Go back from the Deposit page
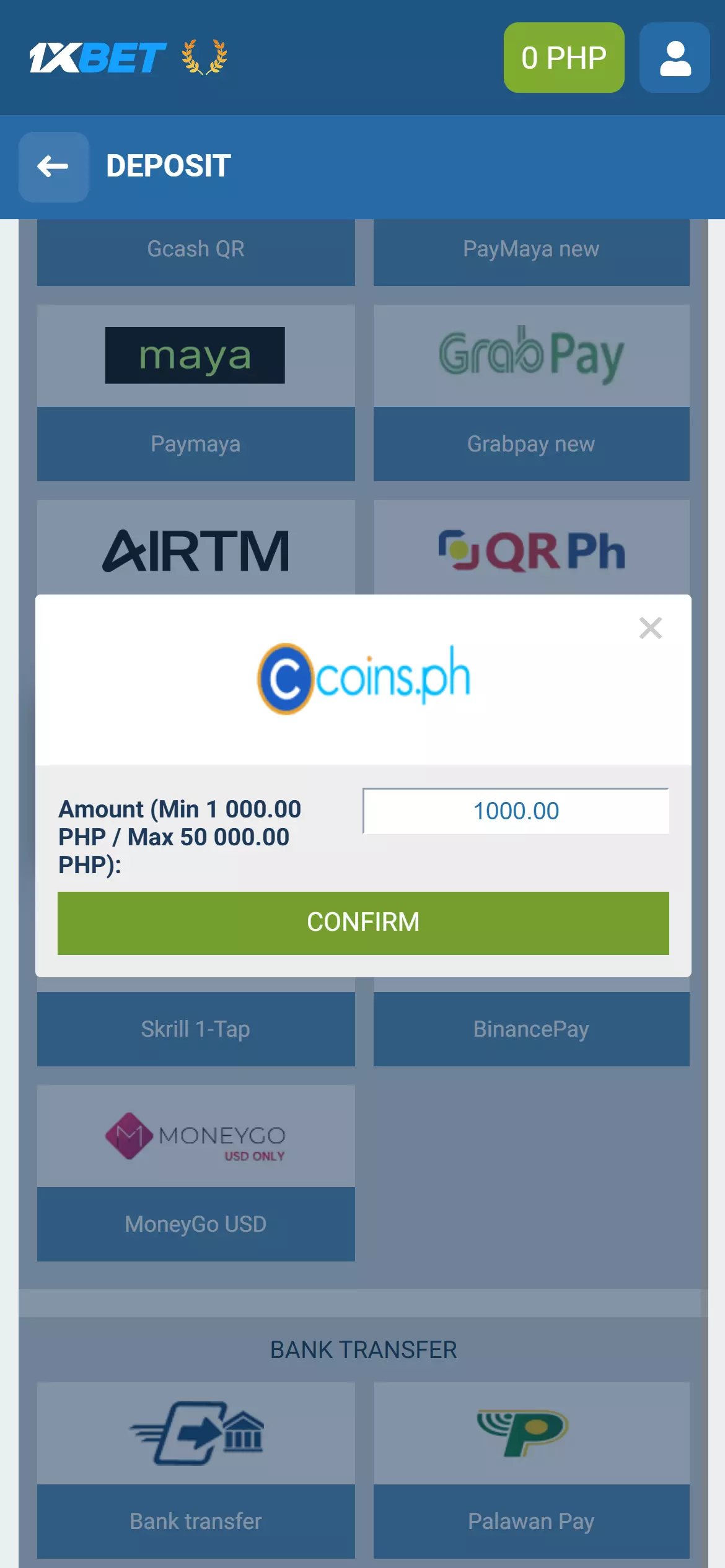 tap(53, 167)
